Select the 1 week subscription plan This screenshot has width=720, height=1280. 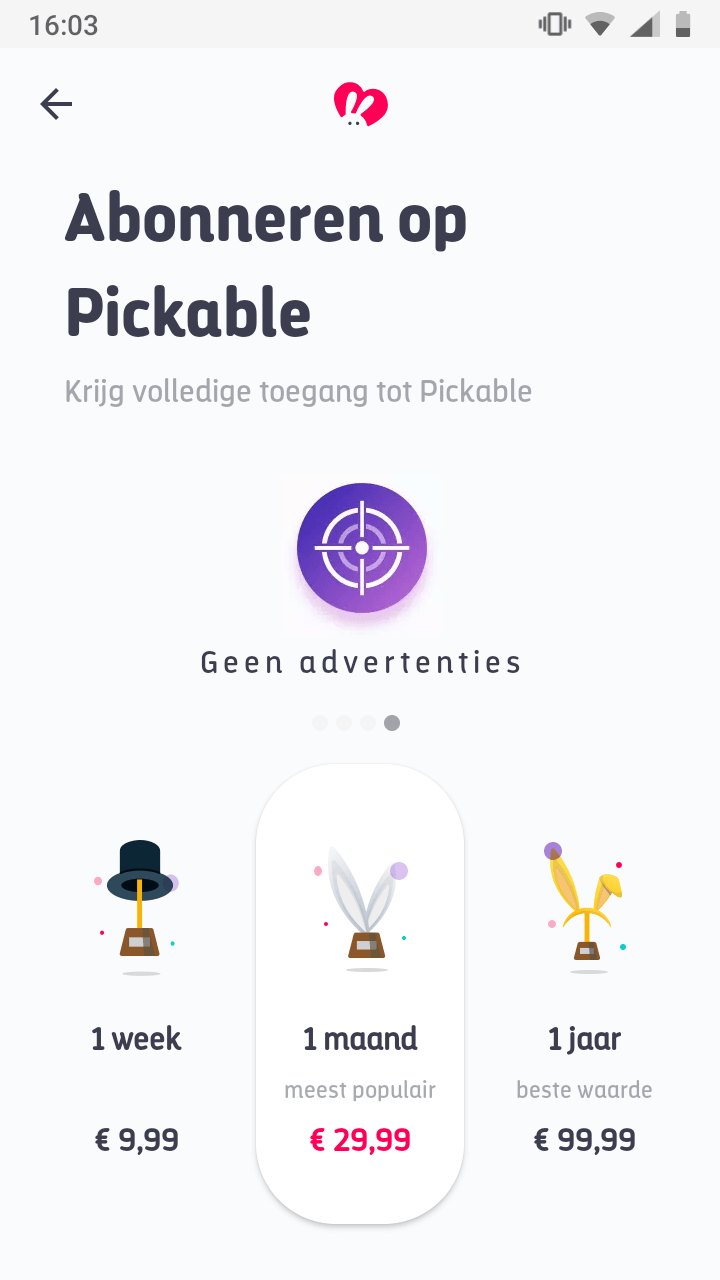136,1038
